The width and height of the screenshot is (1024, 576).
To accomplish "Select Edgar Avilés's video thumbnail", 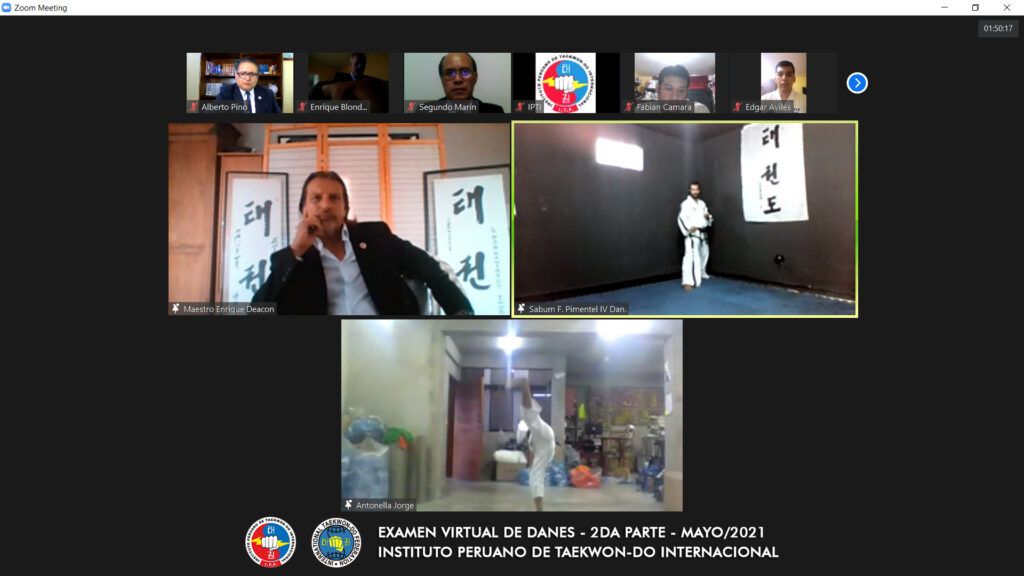I will click(x=783, y=82).
